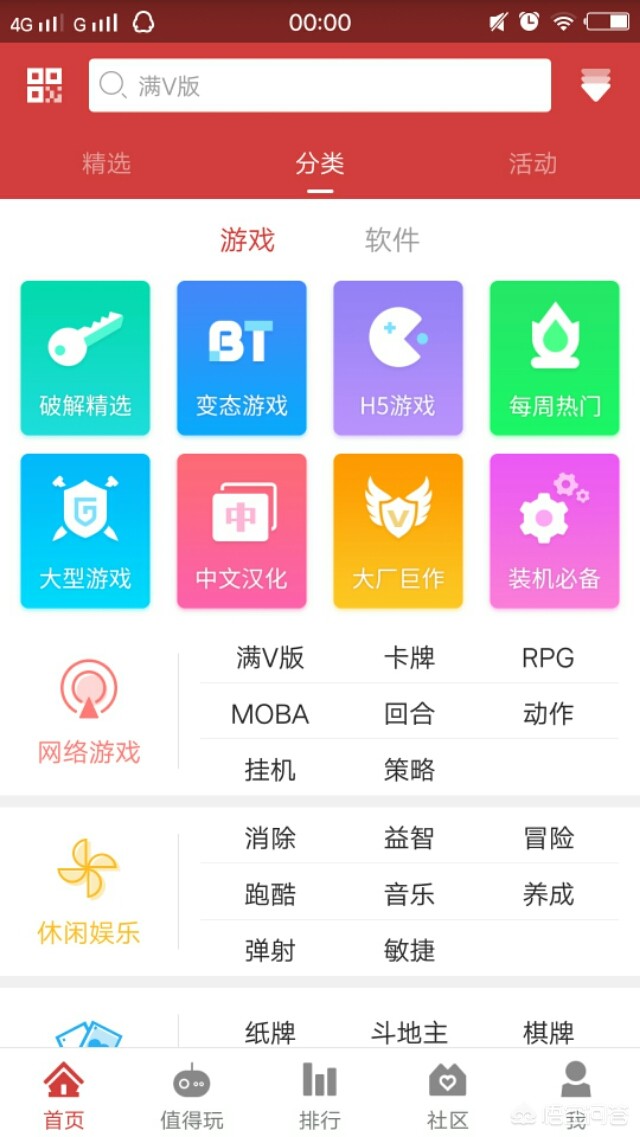Select the 卡牌 subcategory
The image size is (640, 1137).
409,658
